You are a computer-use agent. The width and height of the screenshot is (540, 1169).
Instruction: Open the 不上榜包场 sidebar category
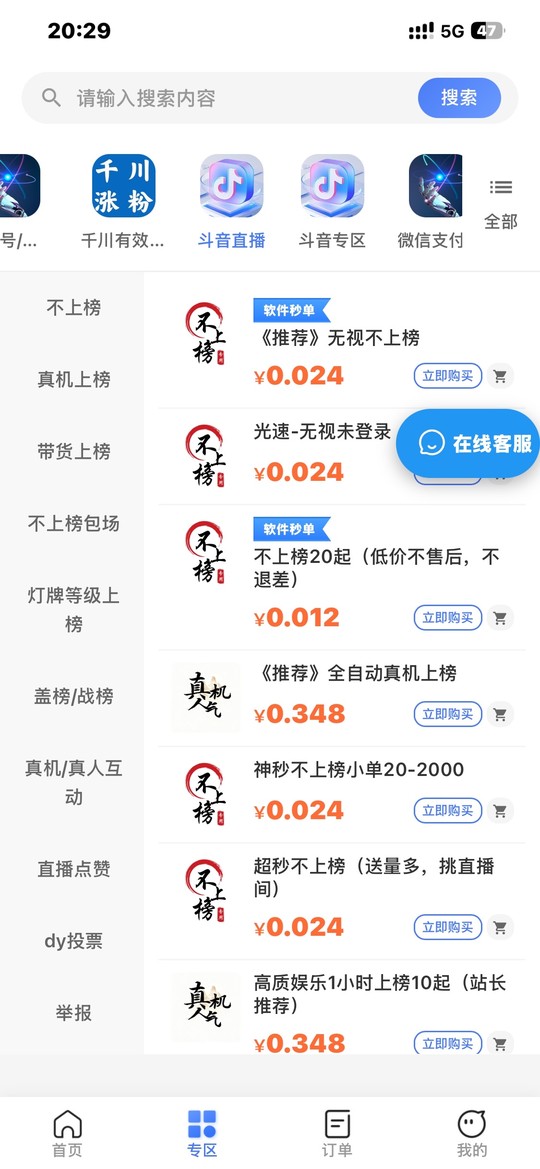point(73,523)
